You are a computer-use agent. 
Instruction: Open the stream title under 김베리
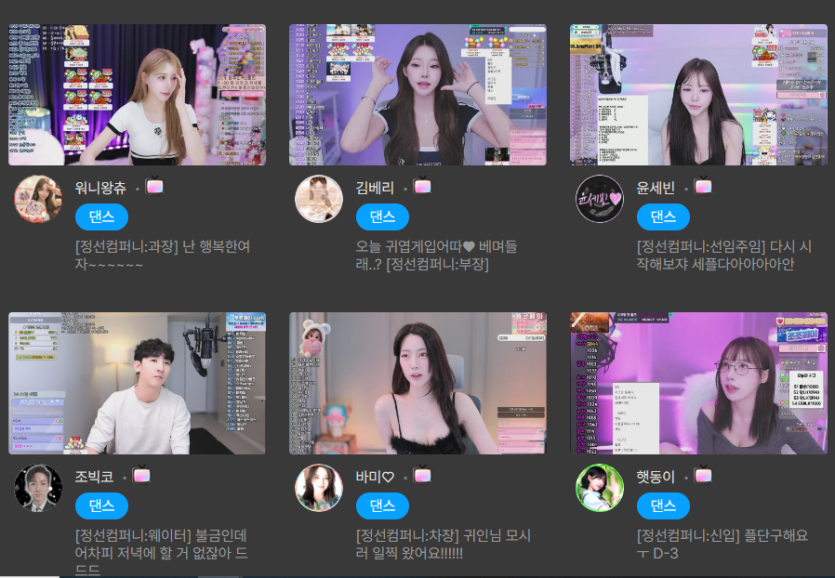pos(437,255)
